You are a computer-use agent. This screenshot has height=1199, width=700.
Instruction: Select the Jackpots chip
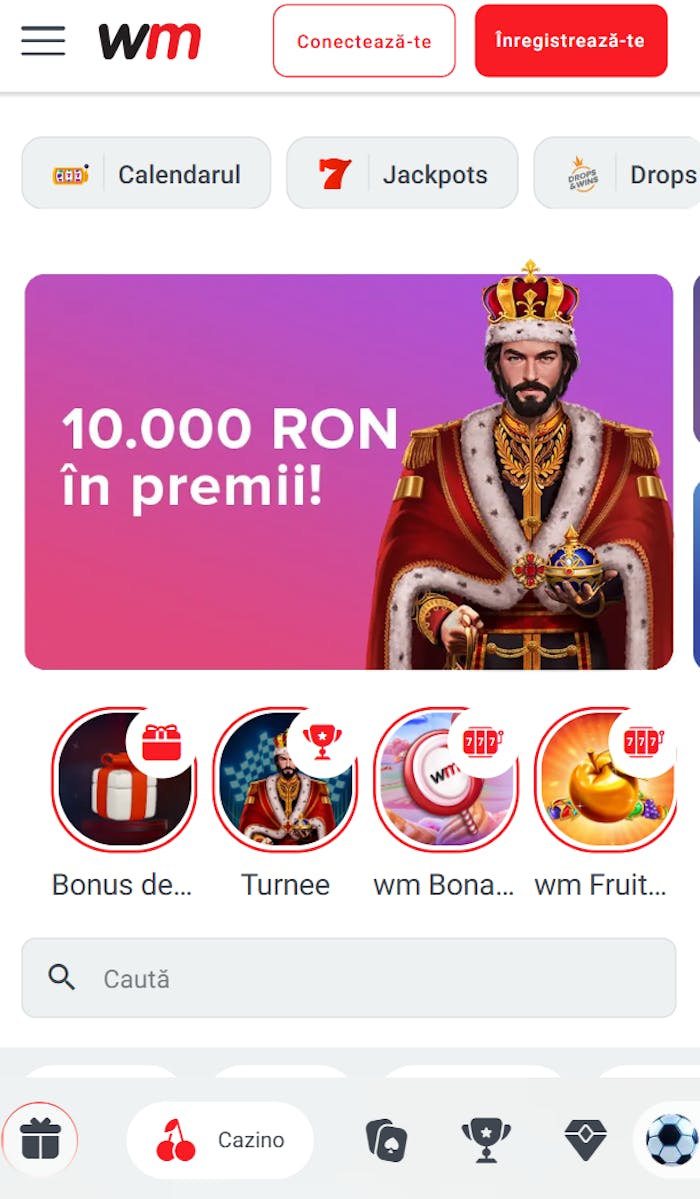(x=402, y=173)
